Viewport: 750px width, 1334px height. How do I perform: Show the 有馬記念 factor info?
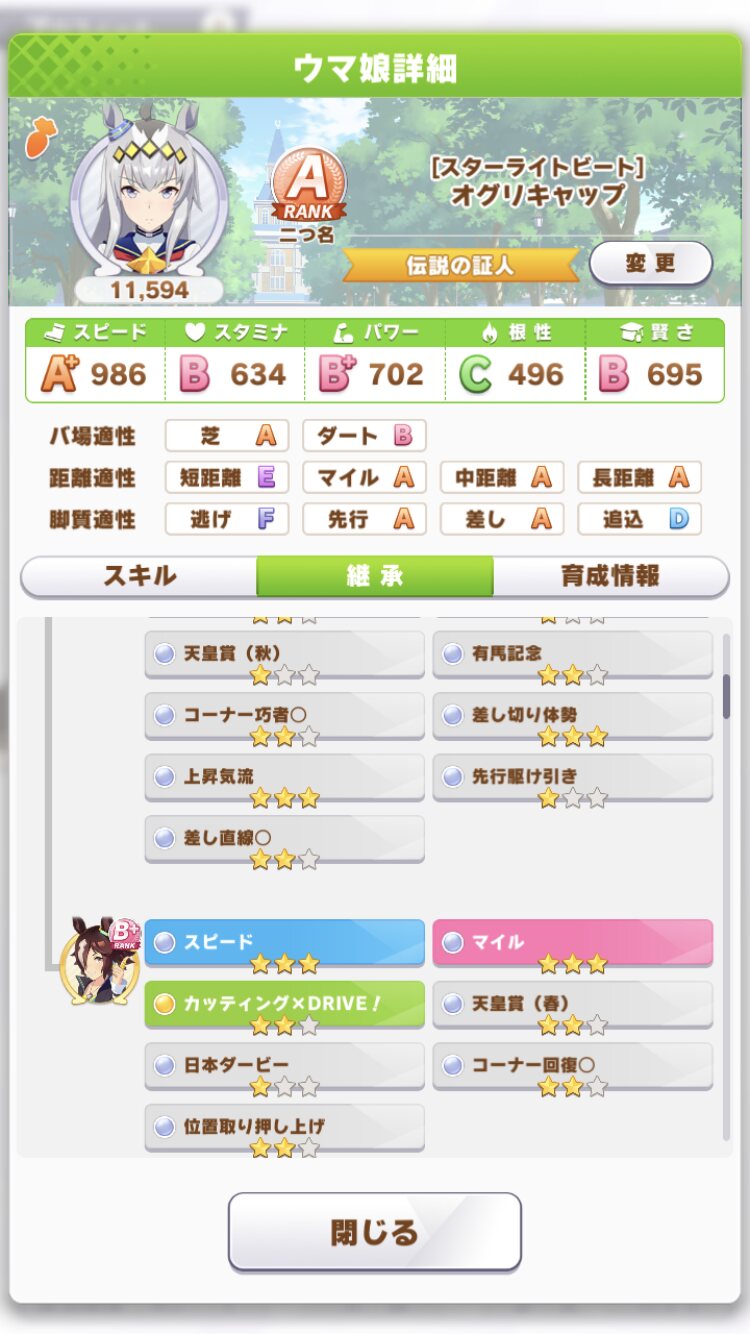[572, 654]
